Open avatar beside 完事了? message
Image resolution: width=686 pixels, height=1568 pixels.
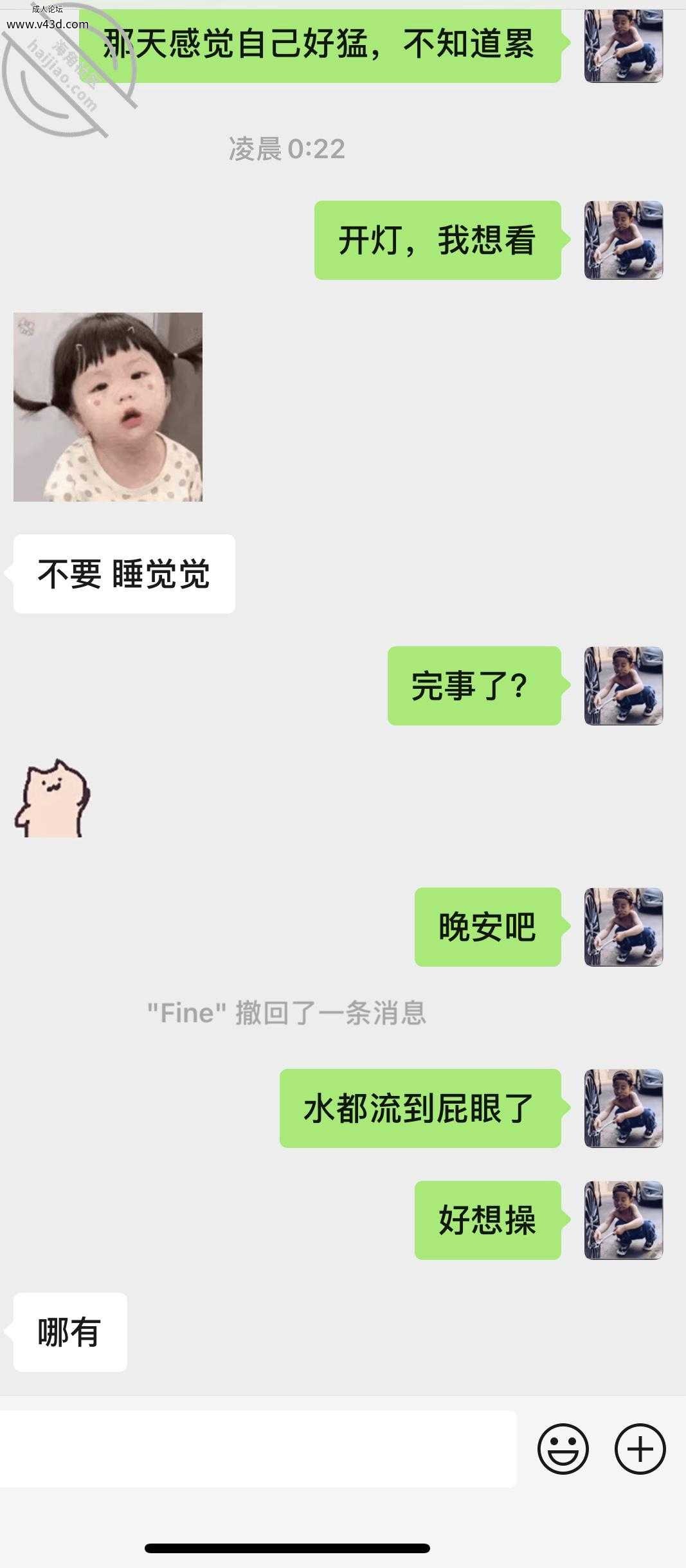623,686
